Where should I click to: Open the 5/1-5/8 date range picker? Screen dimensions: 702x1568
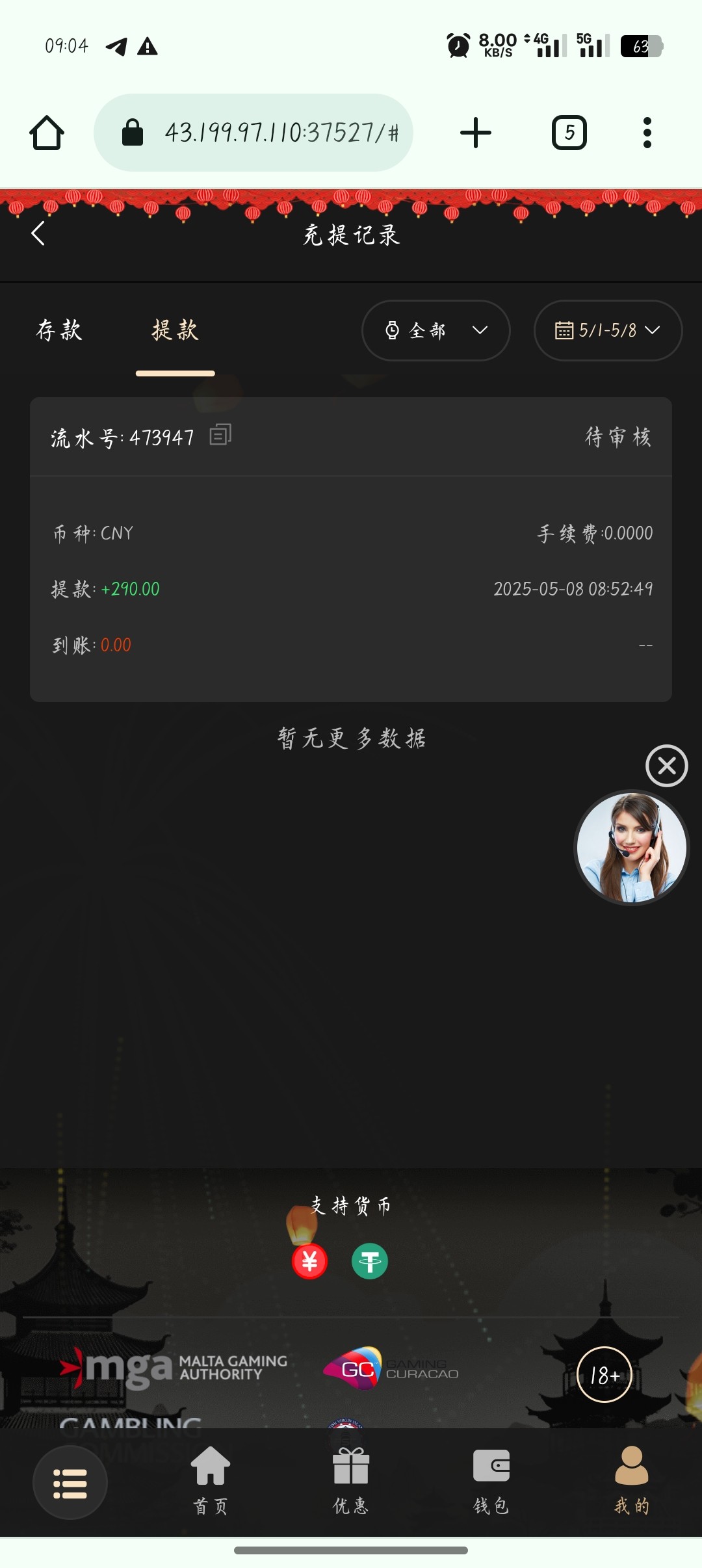tap(608, 330)
